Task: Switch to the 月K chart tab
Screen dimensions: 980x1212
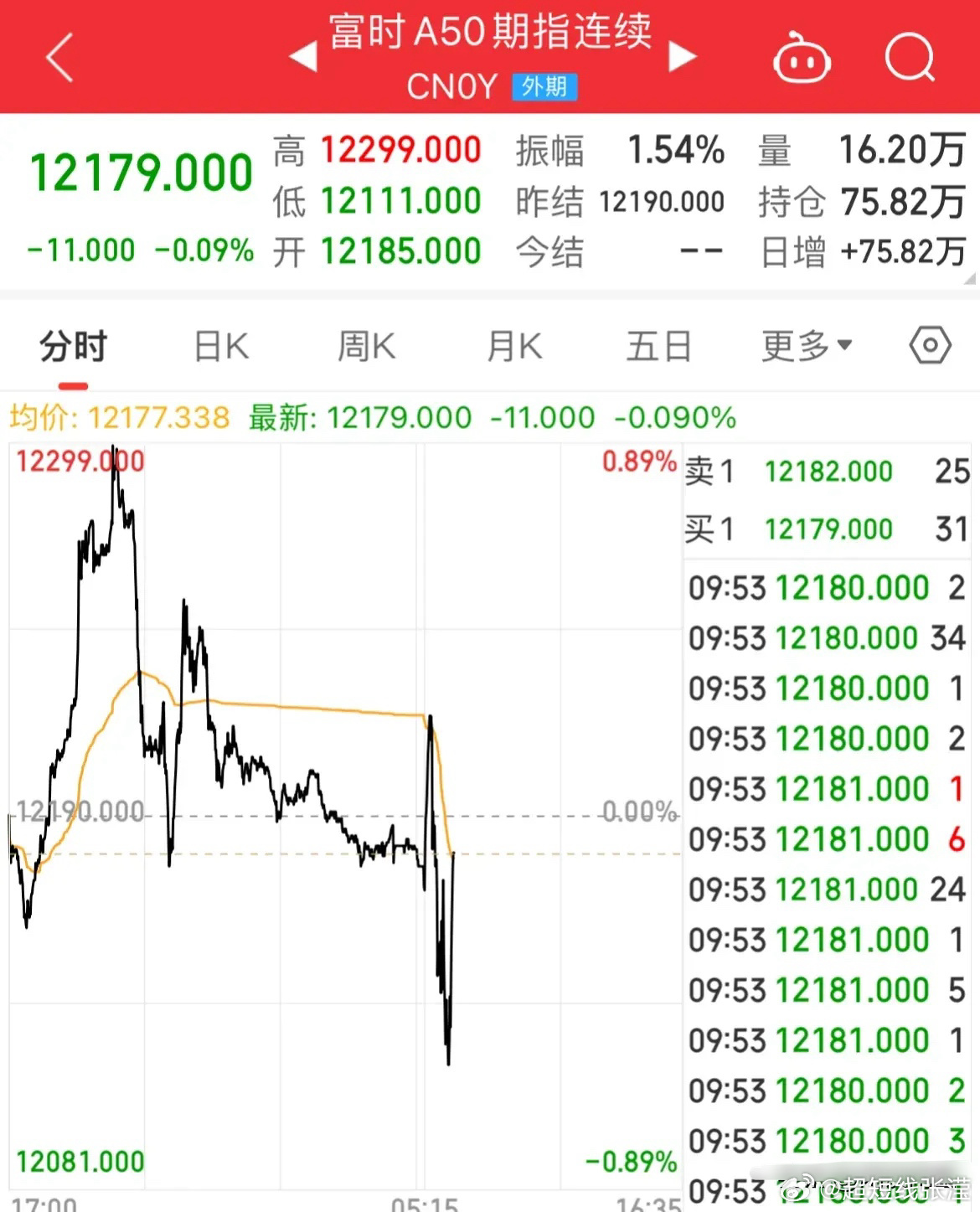Action: click(x=514, y=346)
